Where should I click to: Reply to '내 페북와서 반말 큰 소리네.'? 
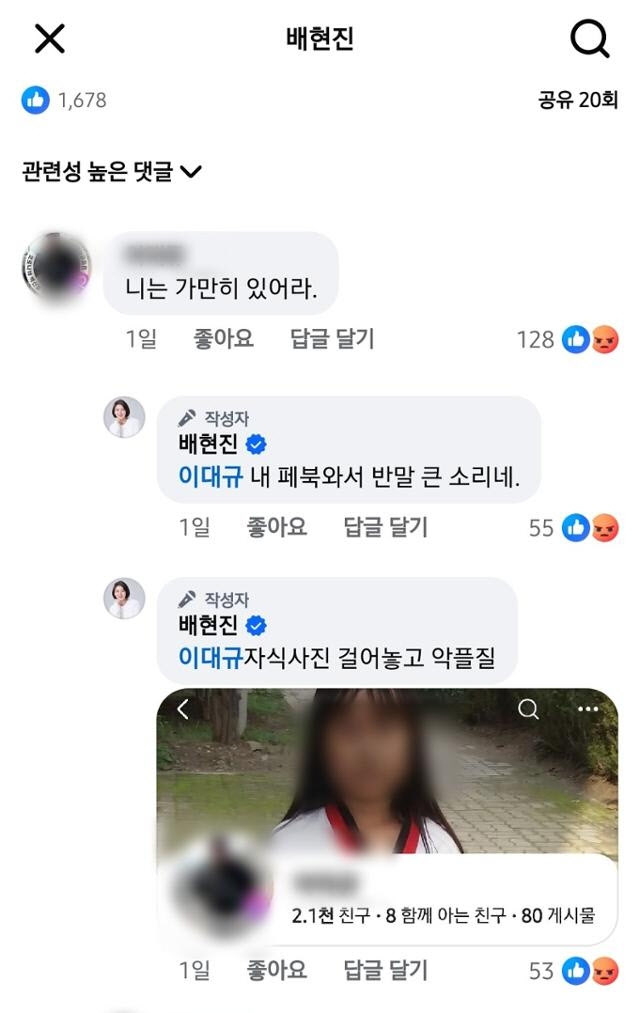pos(385,526)
